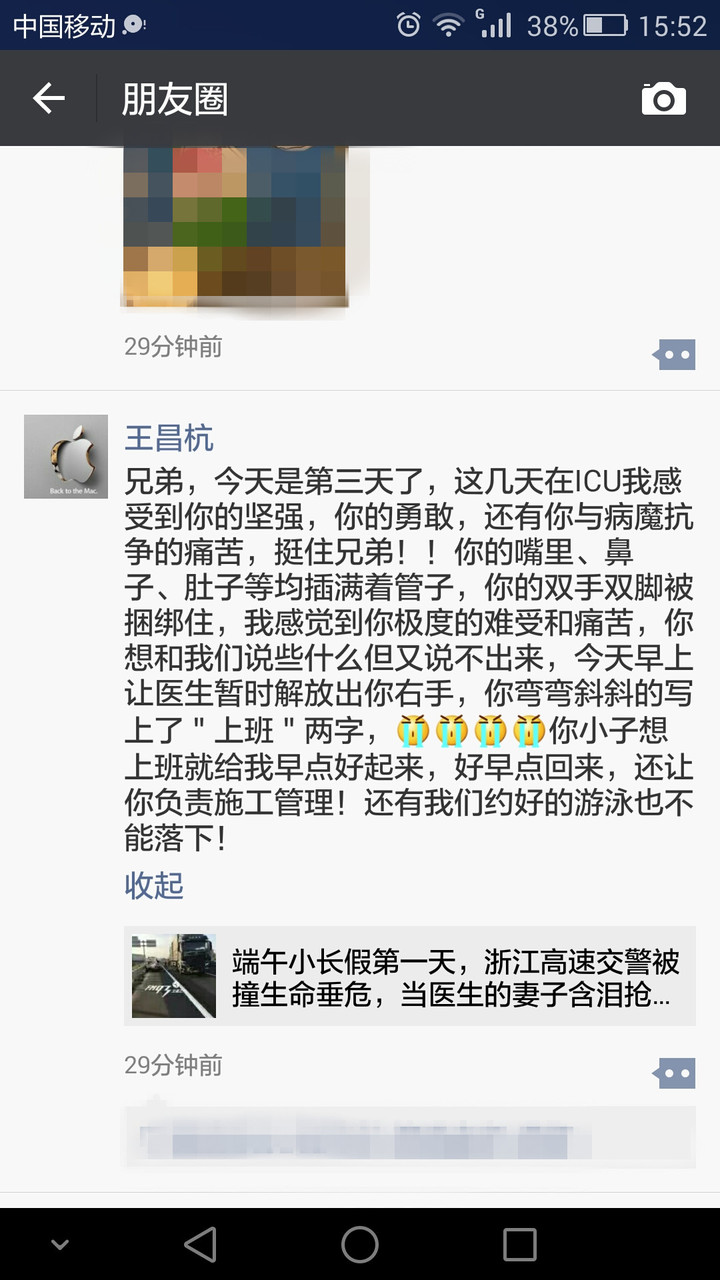Open the shared article about 浙江高速交警
Viewport: 720px width, 1280px height.
410,976
